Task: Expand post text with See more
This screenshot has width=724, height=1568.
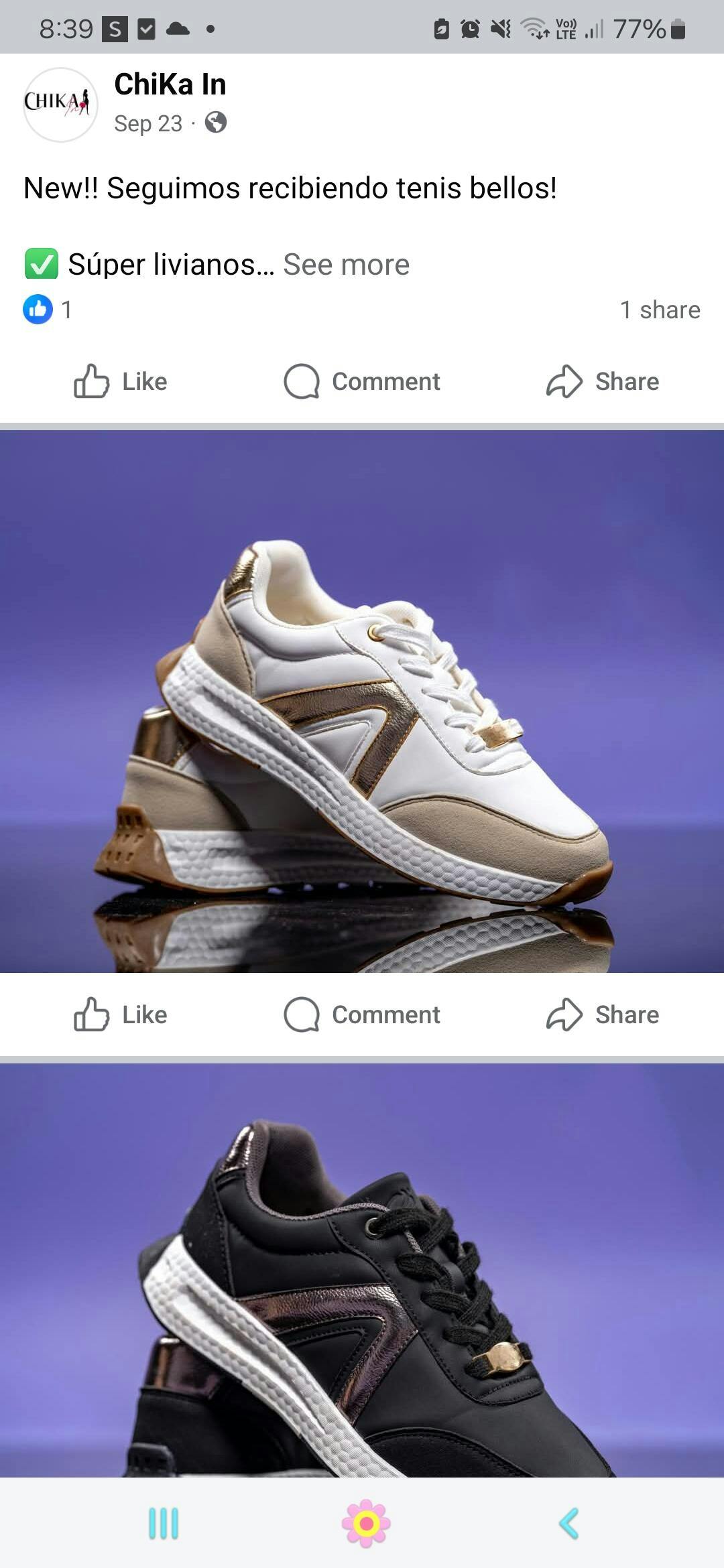Action: [x=346, y=265]
